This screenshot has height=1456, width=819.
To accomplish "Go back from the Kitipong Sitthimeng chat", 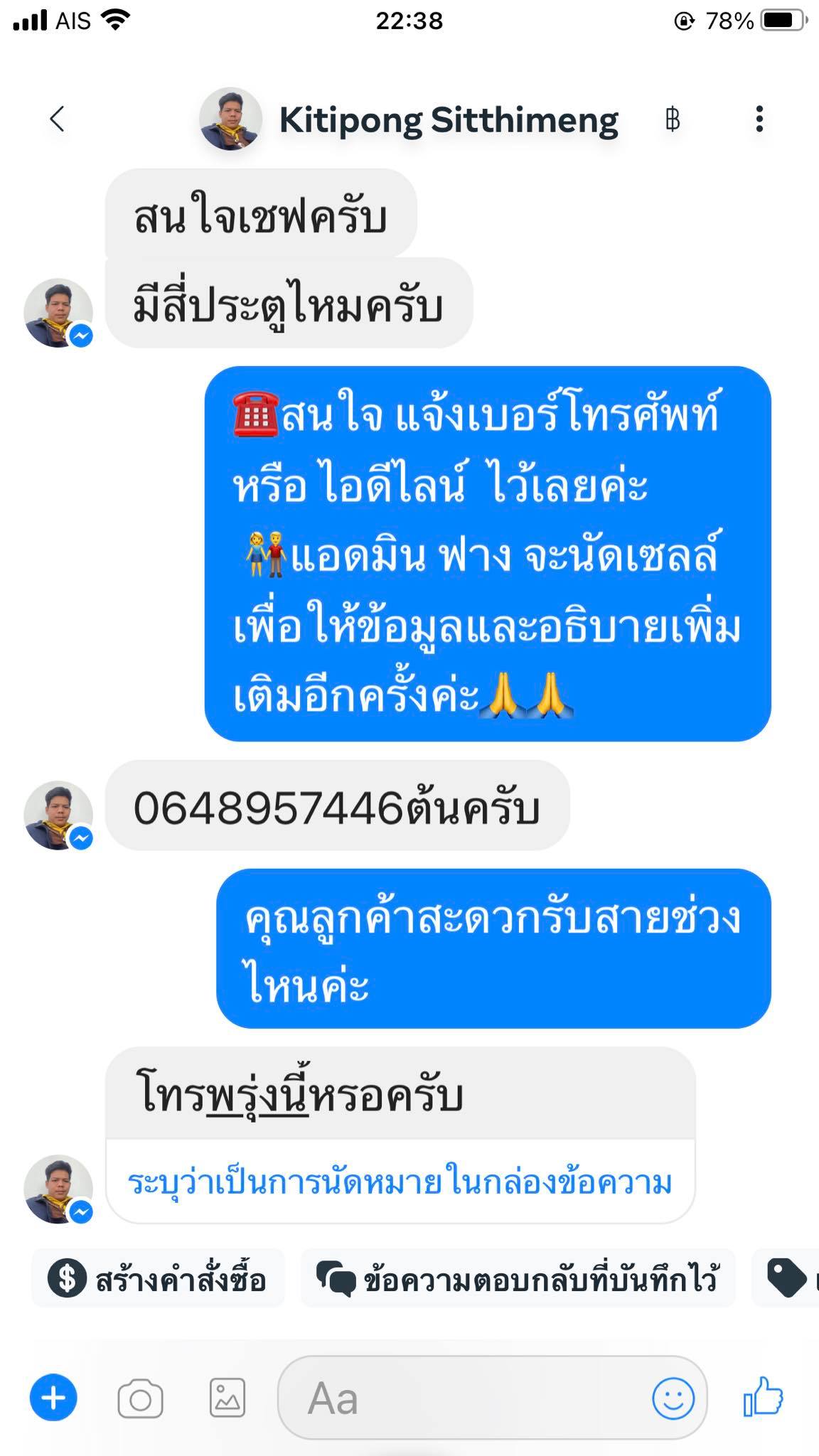I will coord(58,119).
